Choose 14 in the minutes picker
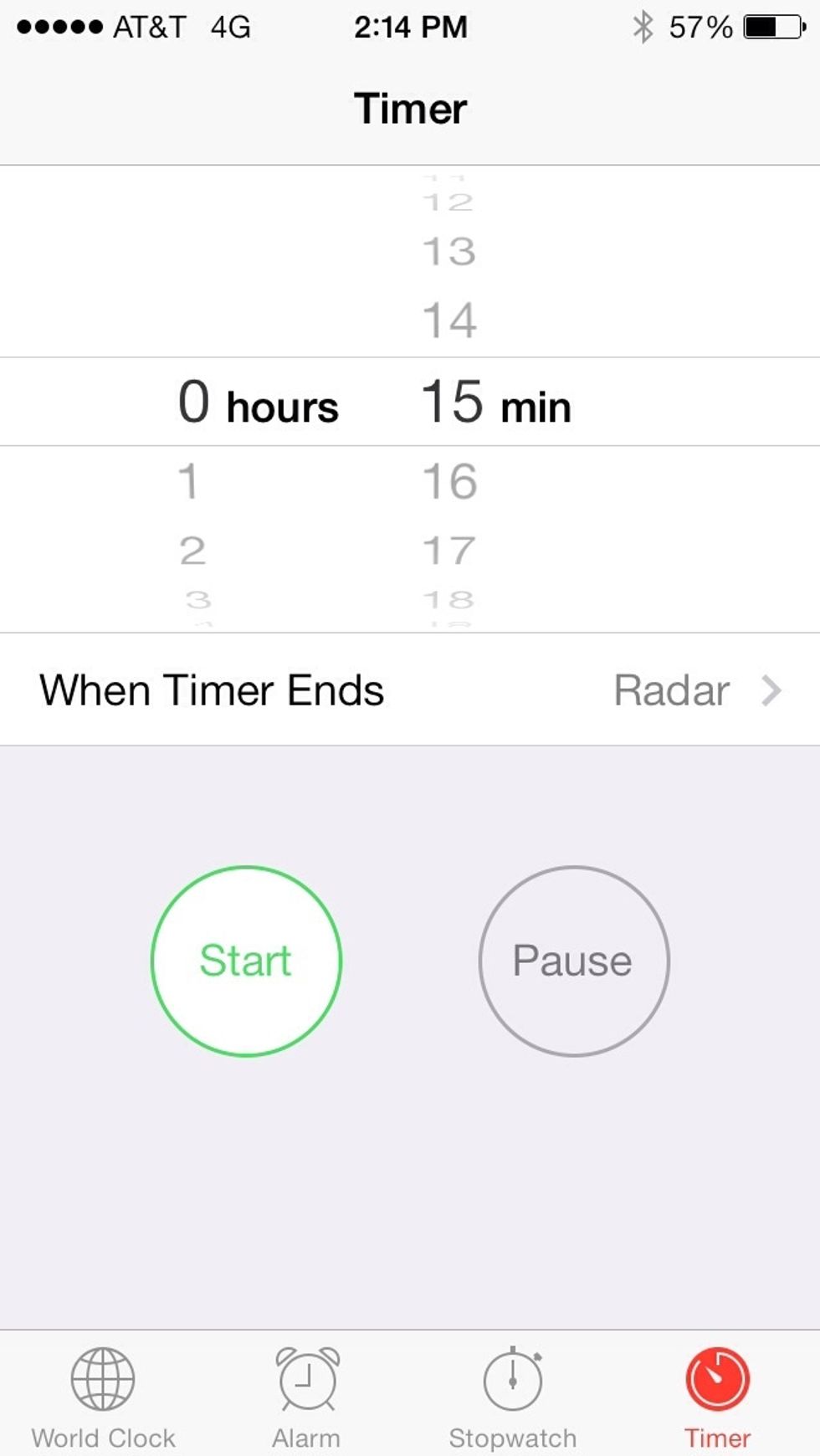 click(449, 320)
